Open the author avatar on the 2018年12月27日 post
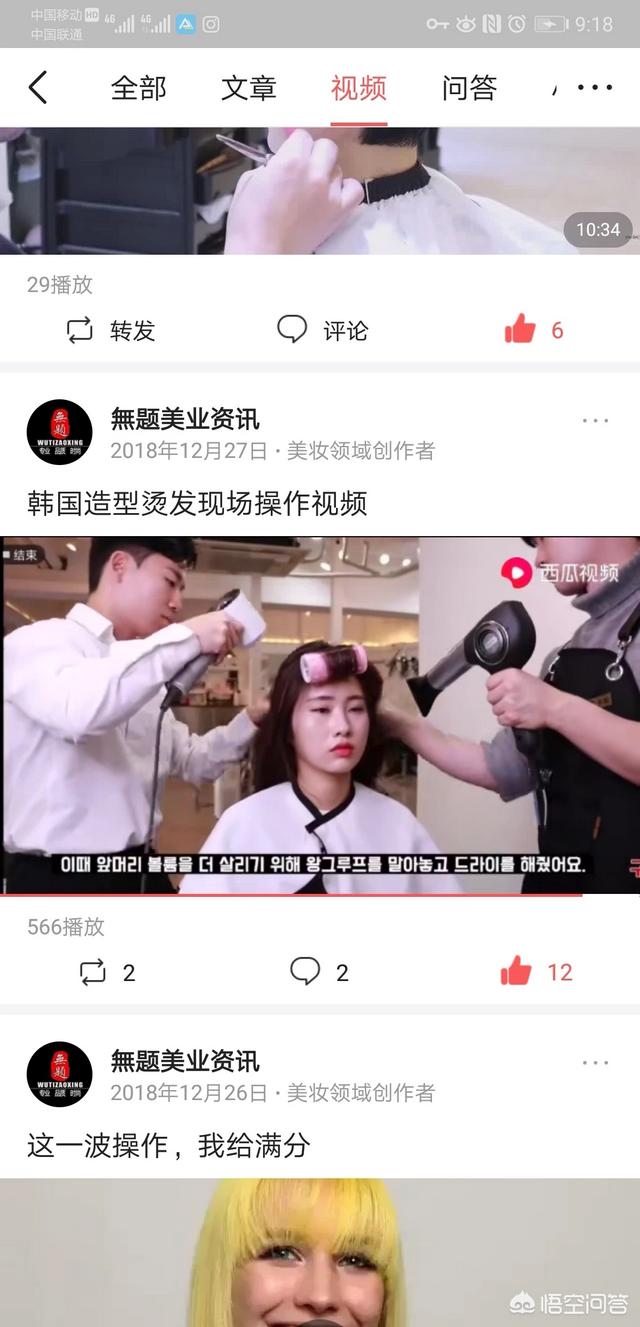Screen dimensions: 640x1327 point(59,432)
